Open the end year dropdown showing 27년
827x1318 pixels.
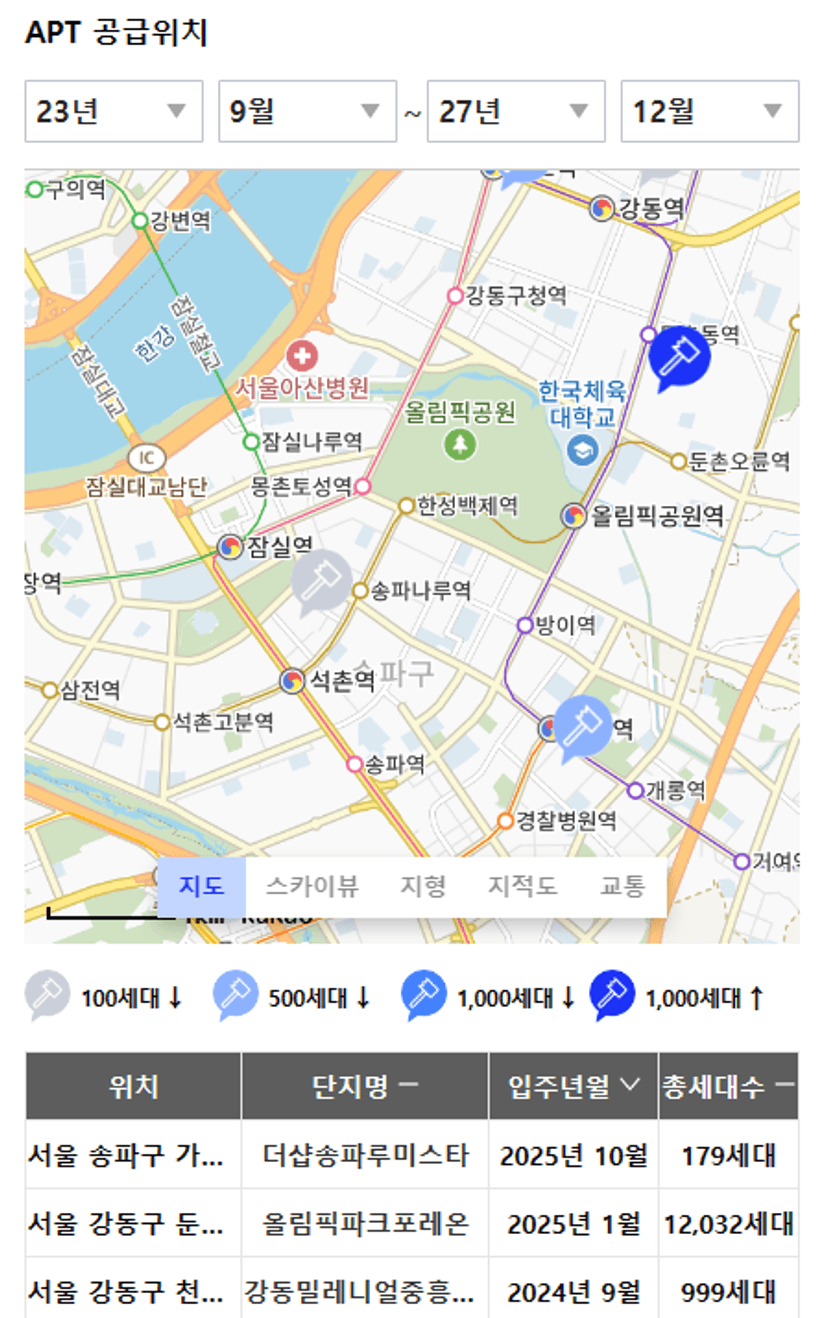[x=515, y=111]
